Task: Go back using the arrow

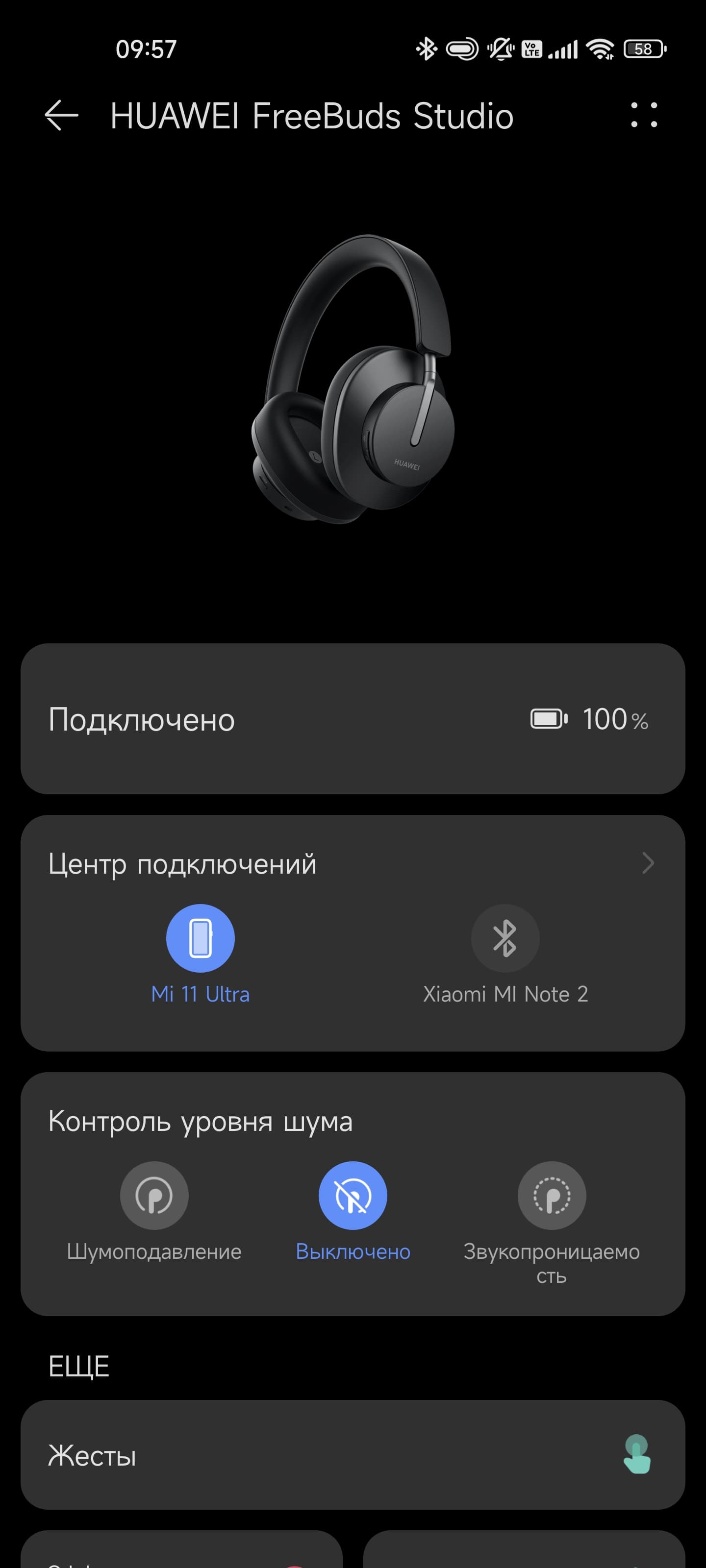Action: (61, 115)
